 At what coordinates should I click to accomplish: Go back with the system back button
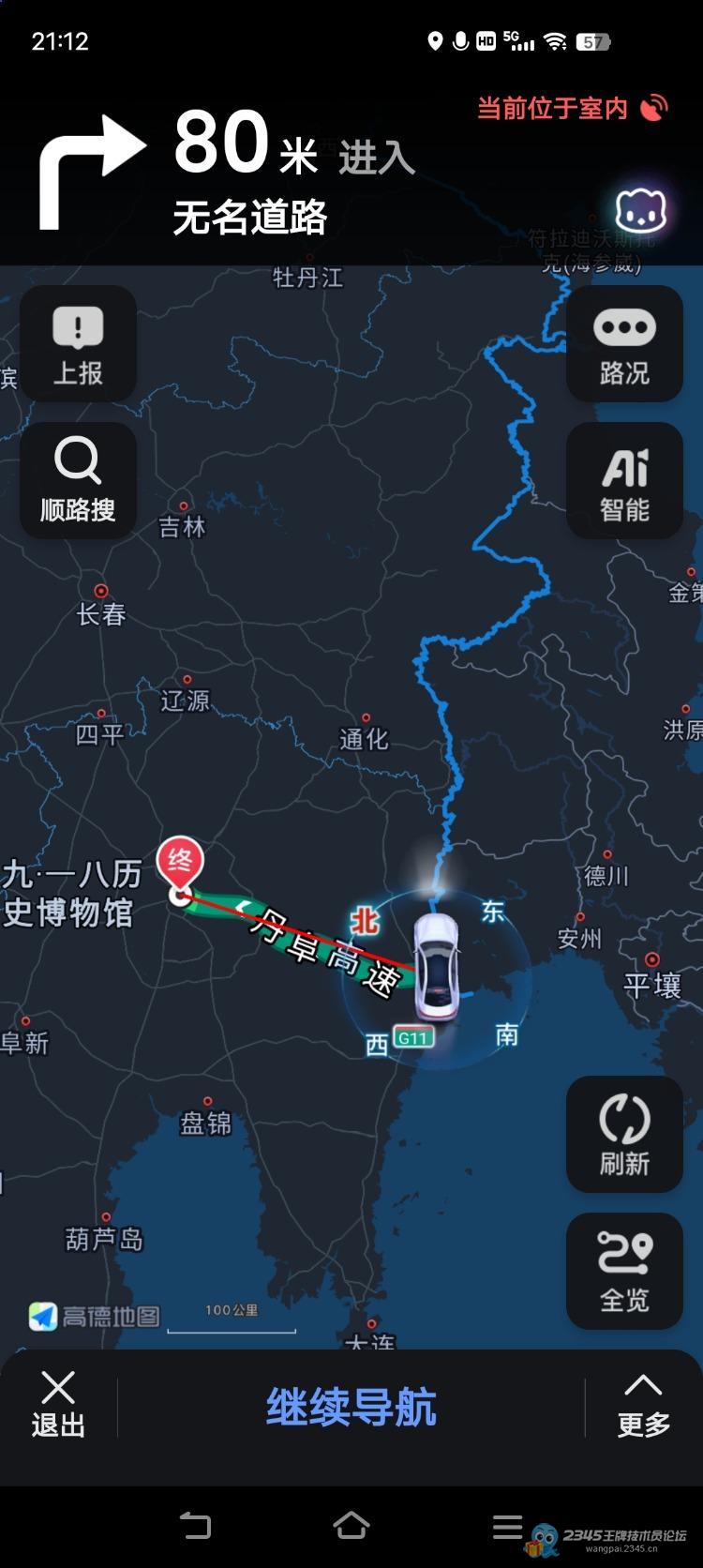click(x=195, y=1526)
